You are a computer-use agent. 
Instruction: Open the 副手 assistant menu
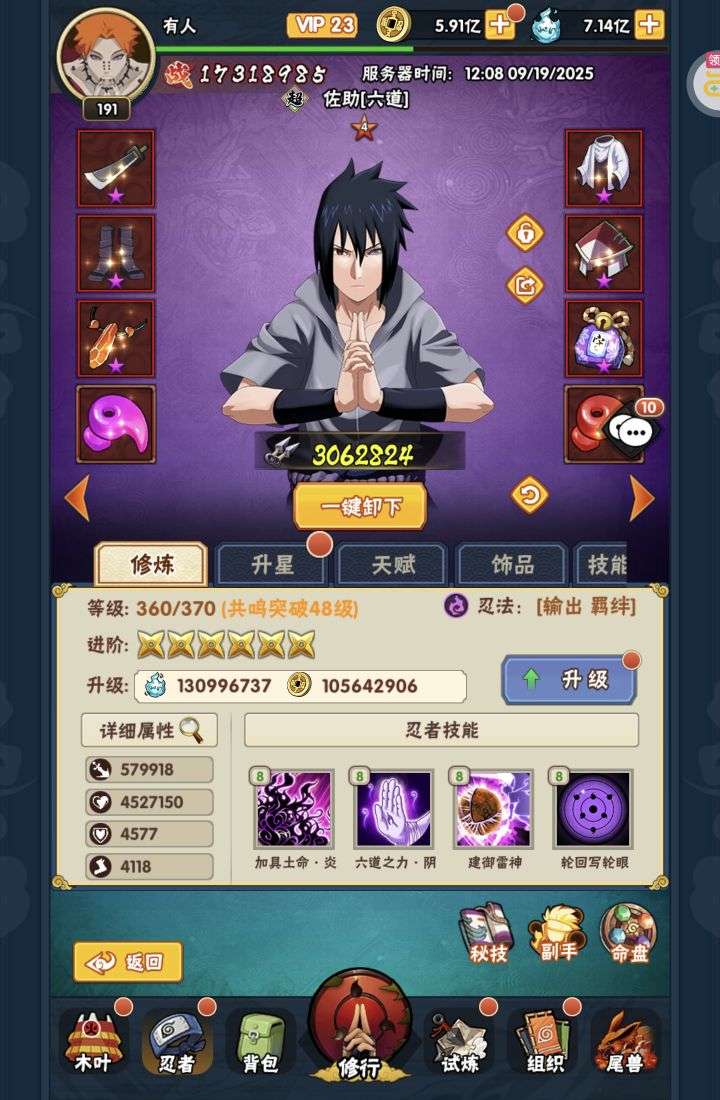coord(558,934)
